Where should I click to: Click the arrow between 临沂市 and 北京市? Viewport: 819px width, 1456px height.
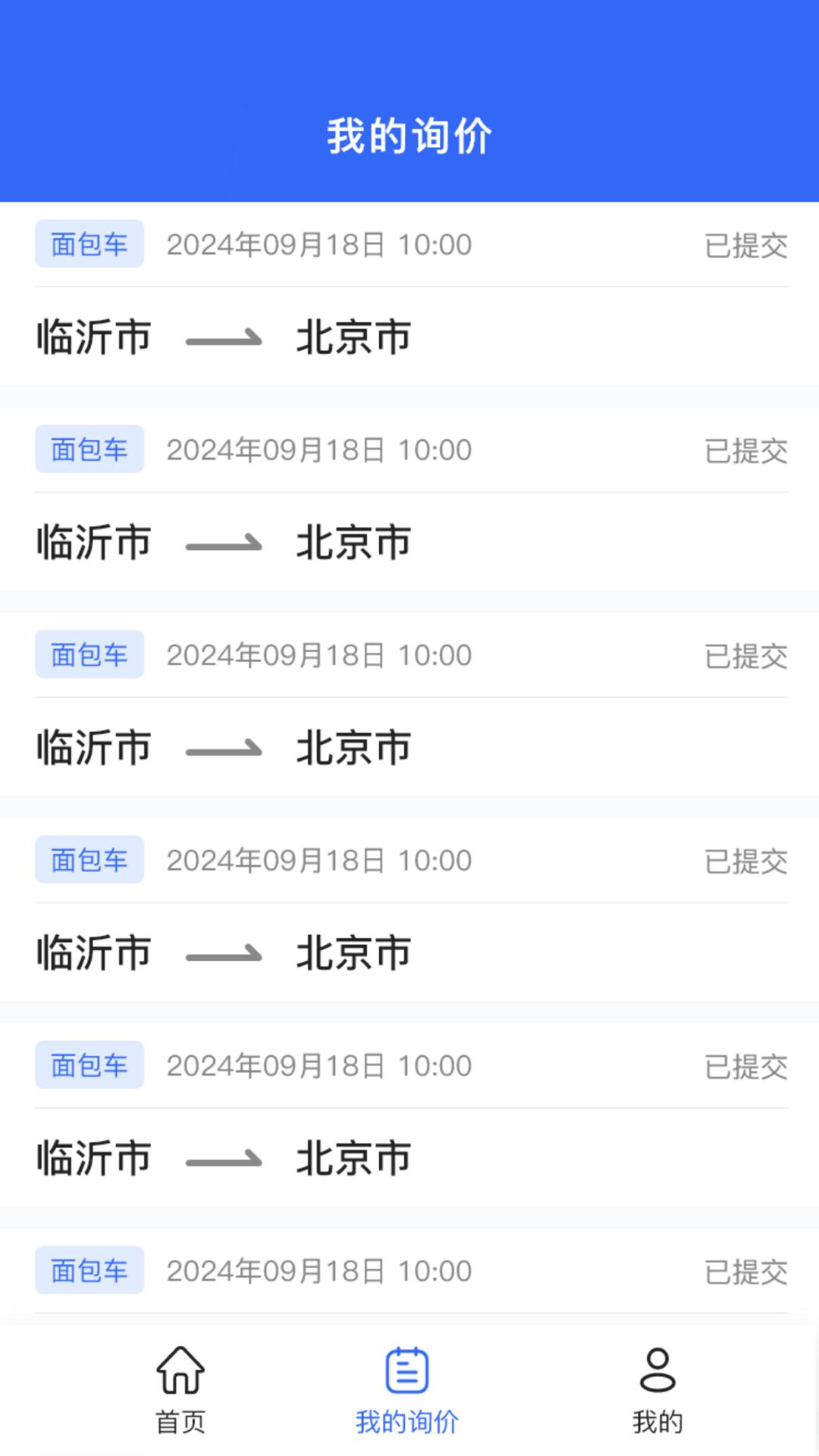pos(222,337)
